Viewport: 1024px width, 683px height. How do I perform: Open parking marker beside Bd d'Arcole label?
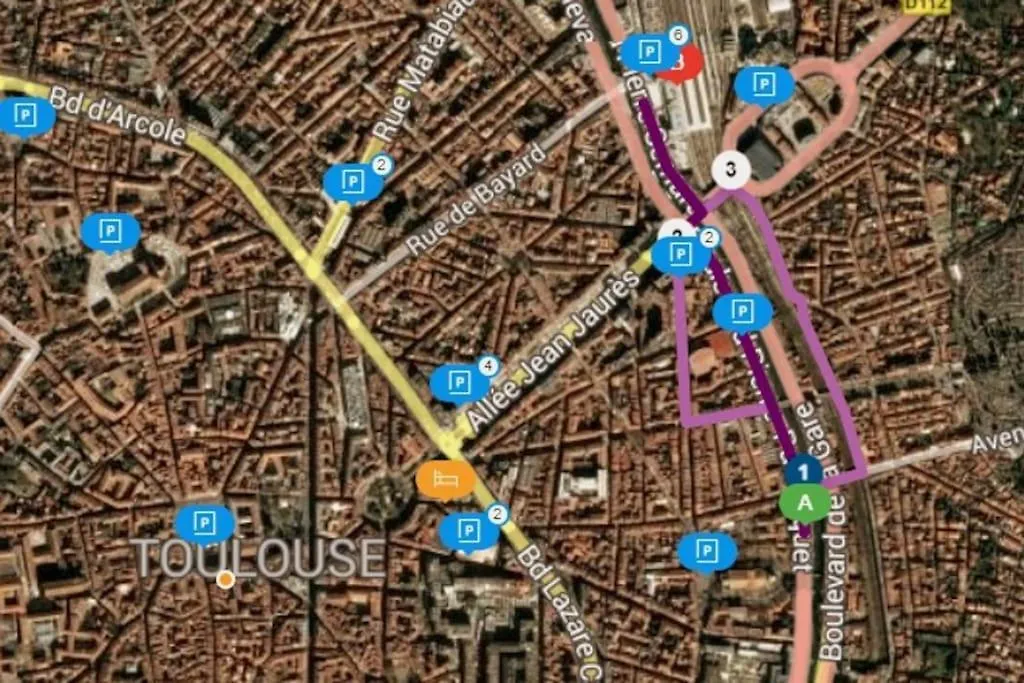coord(26,116)
